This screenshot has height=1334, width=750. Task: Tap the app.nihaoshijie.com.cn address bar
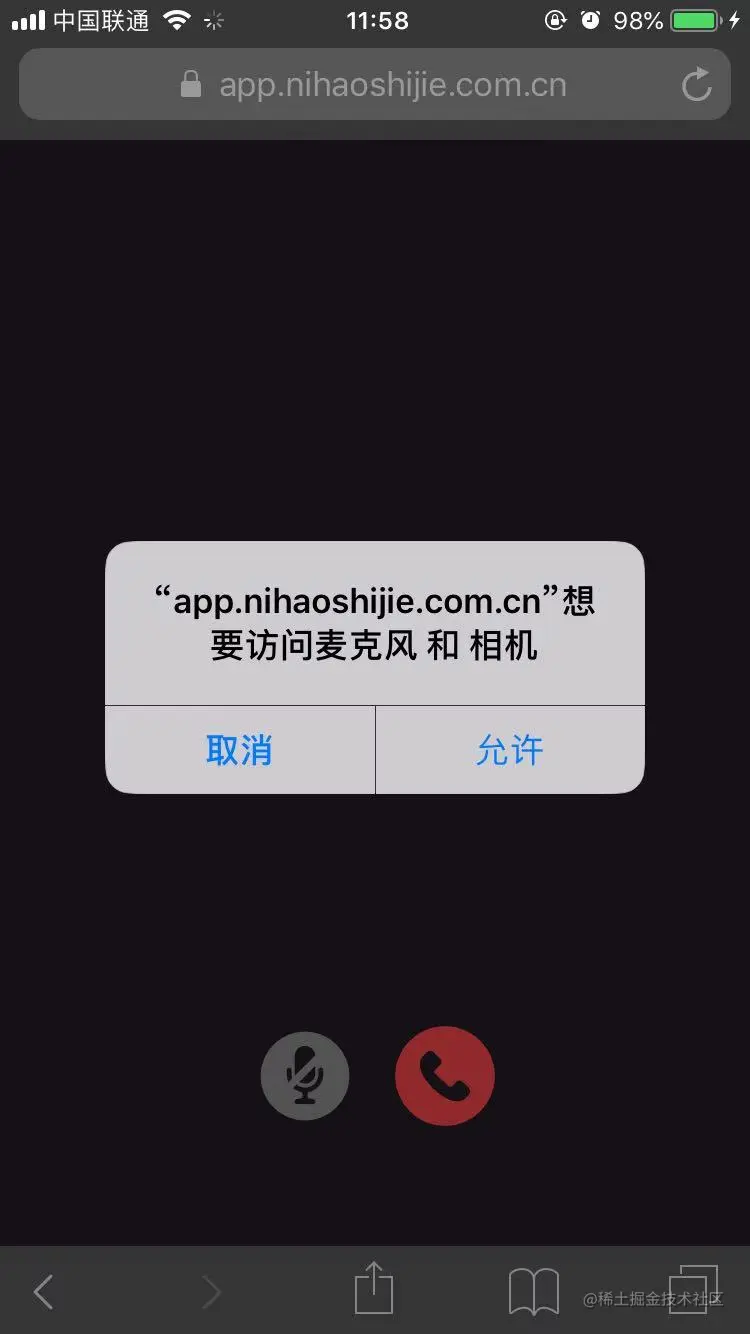point(375,85)
